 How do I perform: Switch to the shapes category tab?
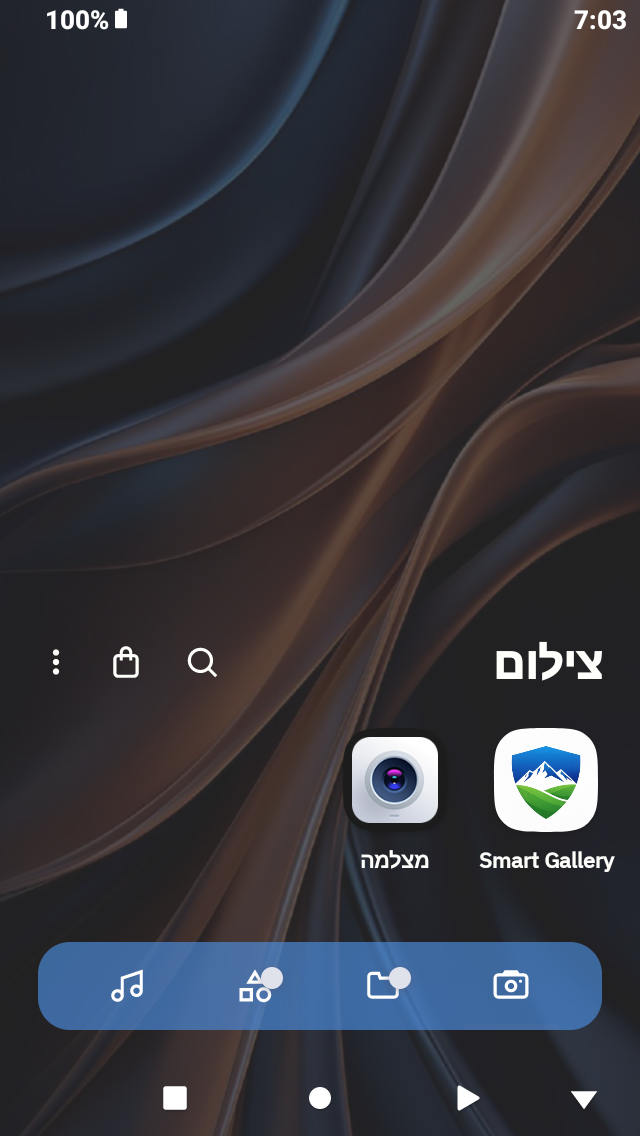tap(255, 986)
